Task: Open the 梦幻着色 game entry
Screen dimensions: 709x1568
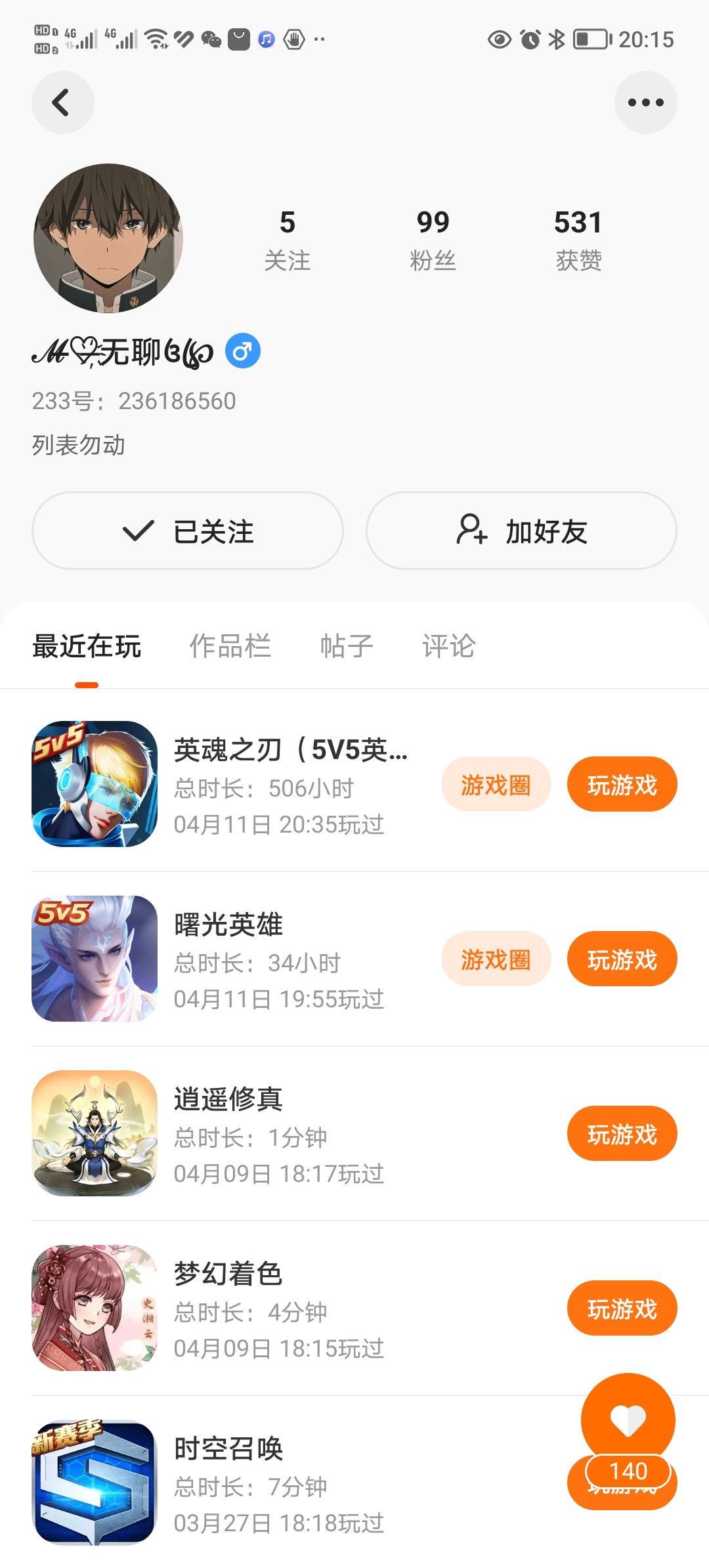Action: tap(228, 1274)
